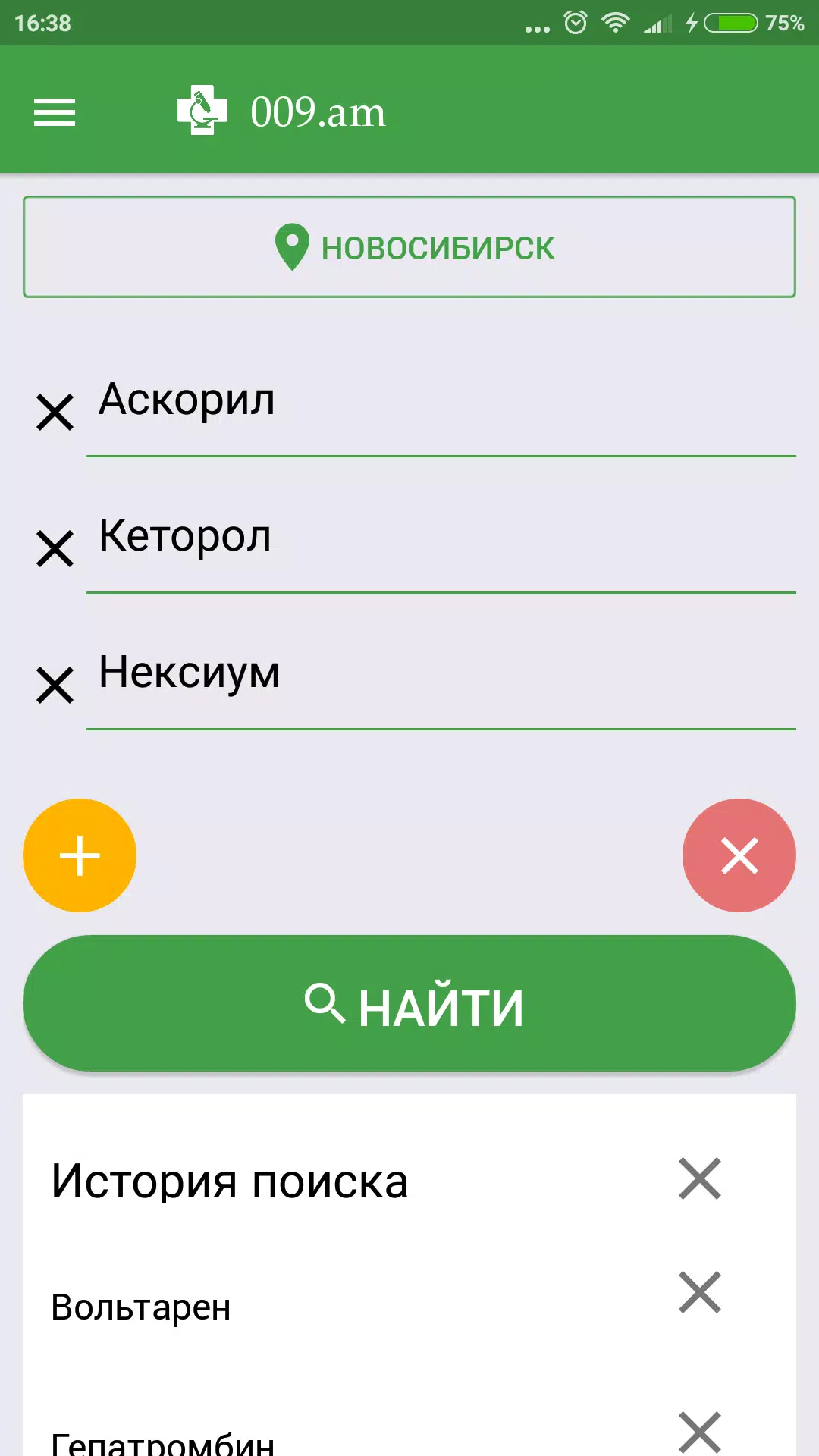The width and height of the screenshot is (819, 1456).
Task: Remove the Нексиум search field
Action: pos(55,686)
